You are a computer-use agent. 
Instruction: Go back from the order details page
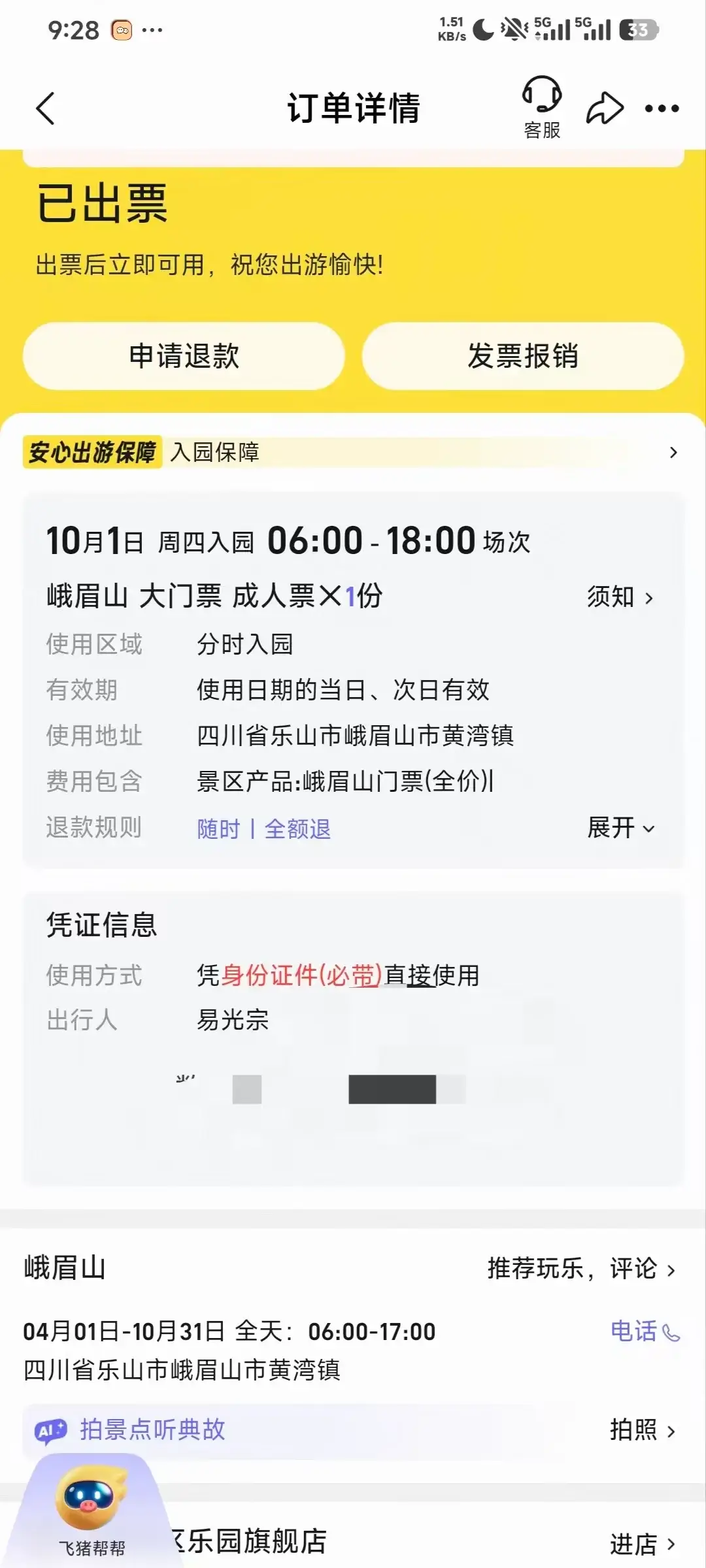tap(45, 108)
